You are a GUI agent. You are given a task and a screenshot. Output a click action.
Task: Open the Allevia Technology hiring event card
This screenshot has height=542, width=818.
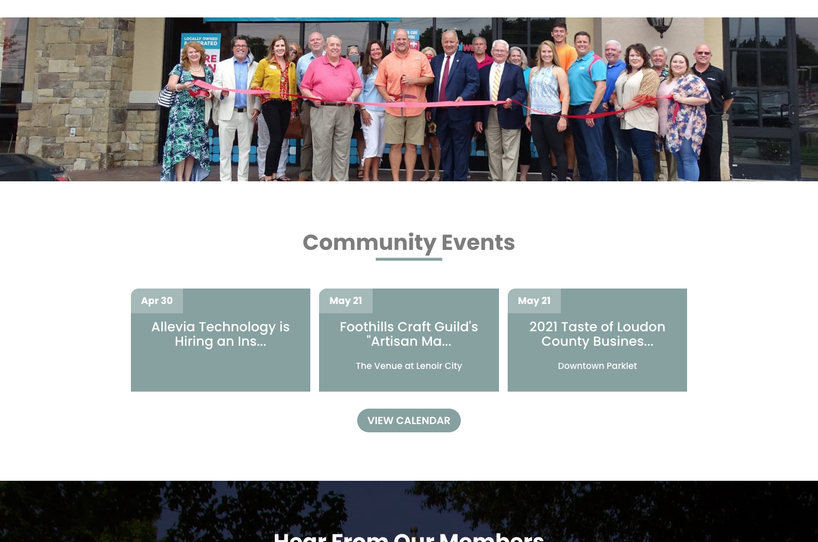(220, 335)
